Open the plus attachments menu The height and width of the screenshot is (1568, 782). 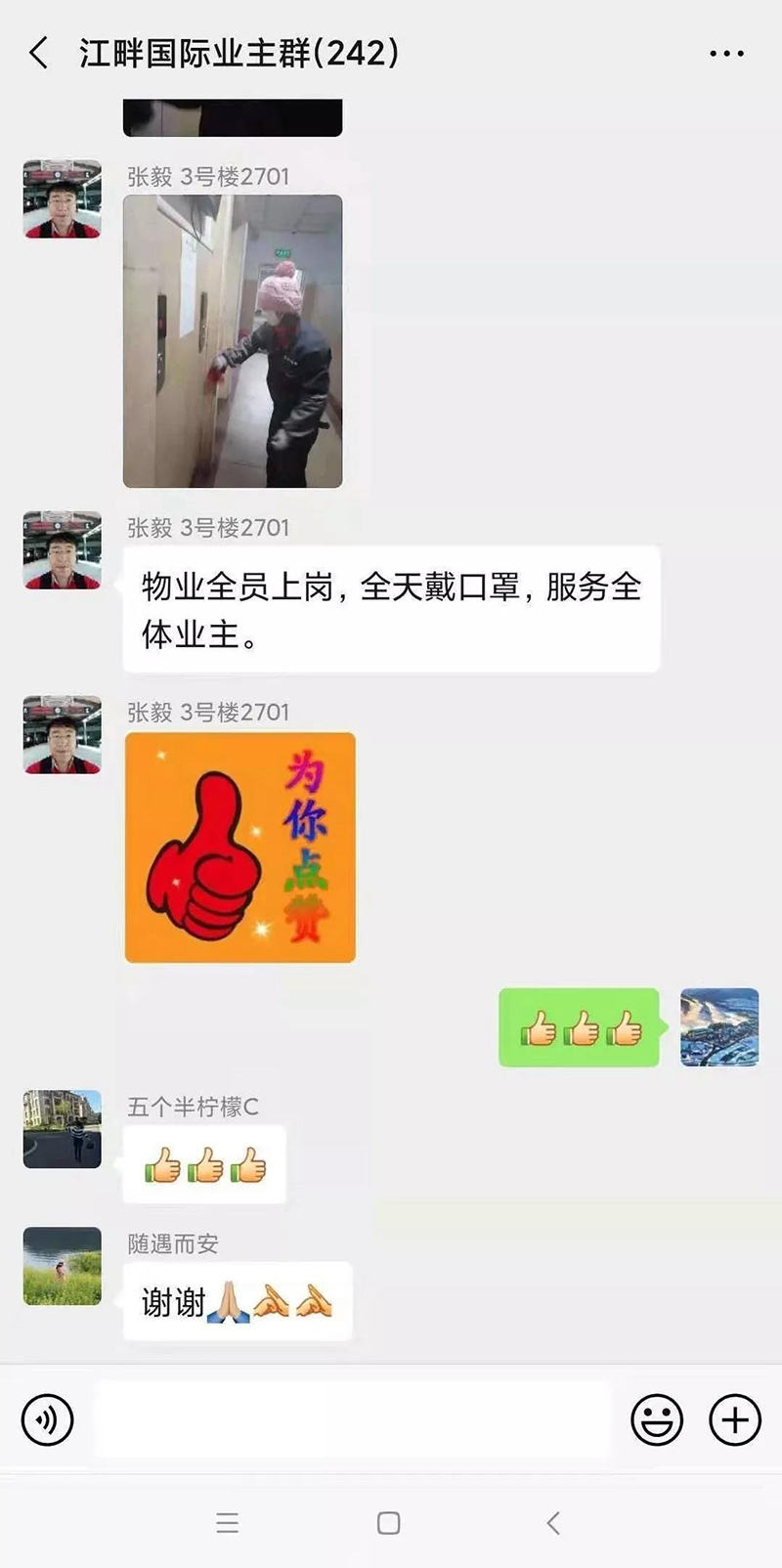(735, 1419)
